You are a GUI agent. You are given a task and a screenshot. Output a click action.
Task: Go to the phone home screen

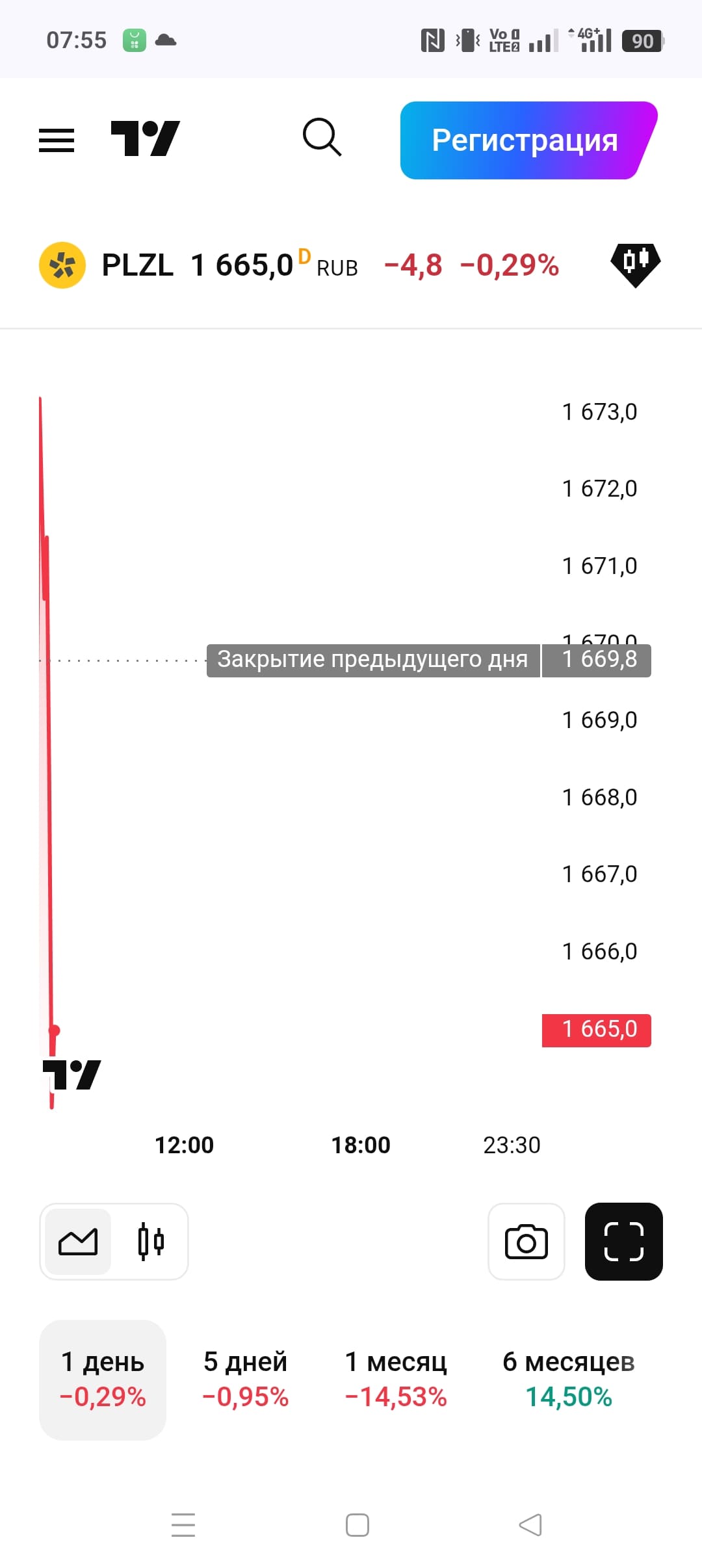357,1525
